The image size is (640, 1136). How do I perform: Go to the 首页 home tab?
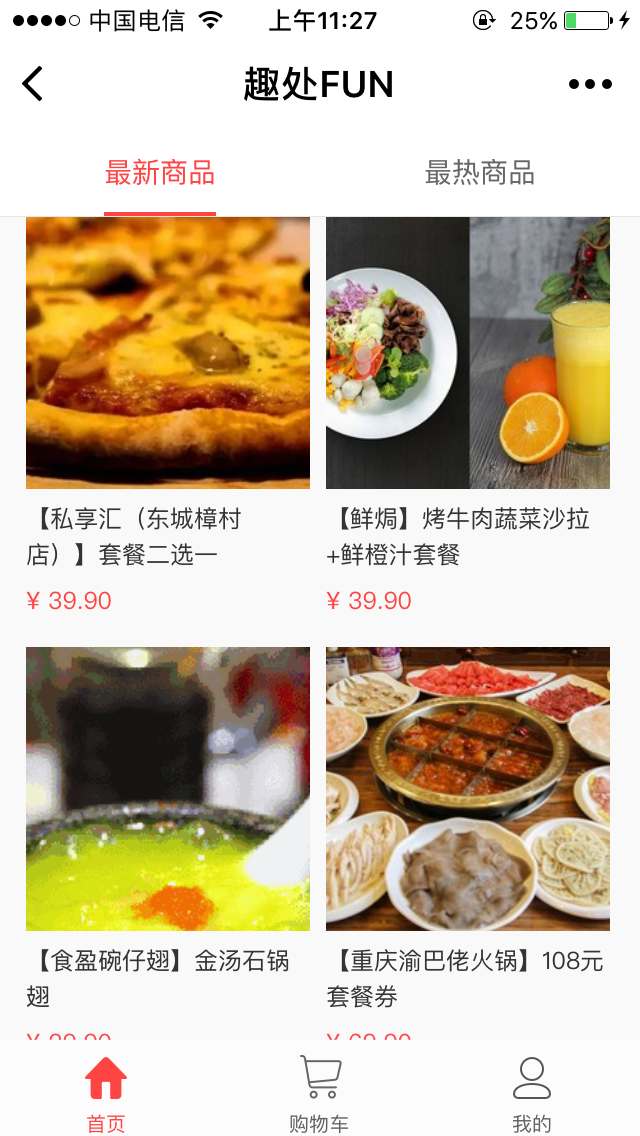(x=106, y=1092)
